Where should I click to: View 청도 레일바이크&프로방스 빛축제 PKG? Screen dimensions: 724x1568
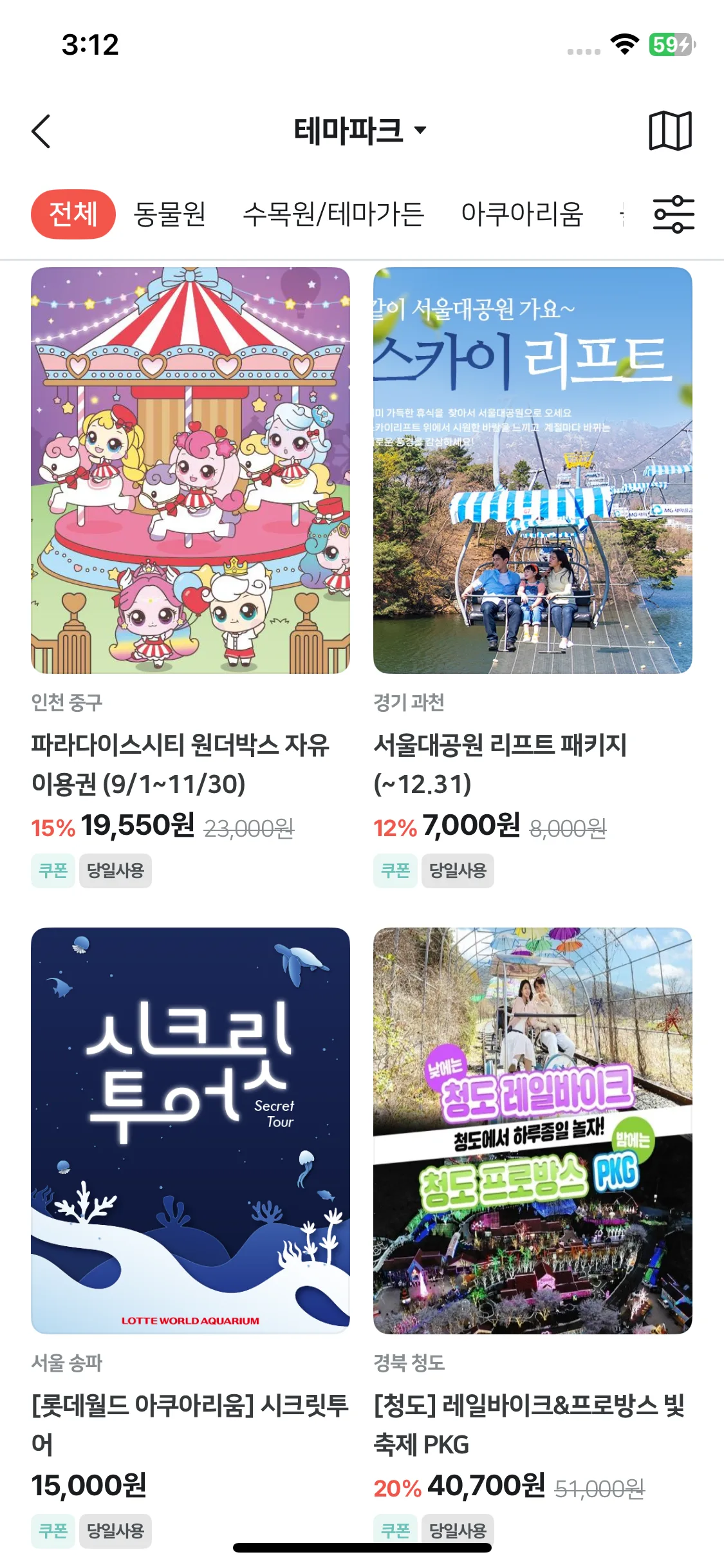(533, 1130)
